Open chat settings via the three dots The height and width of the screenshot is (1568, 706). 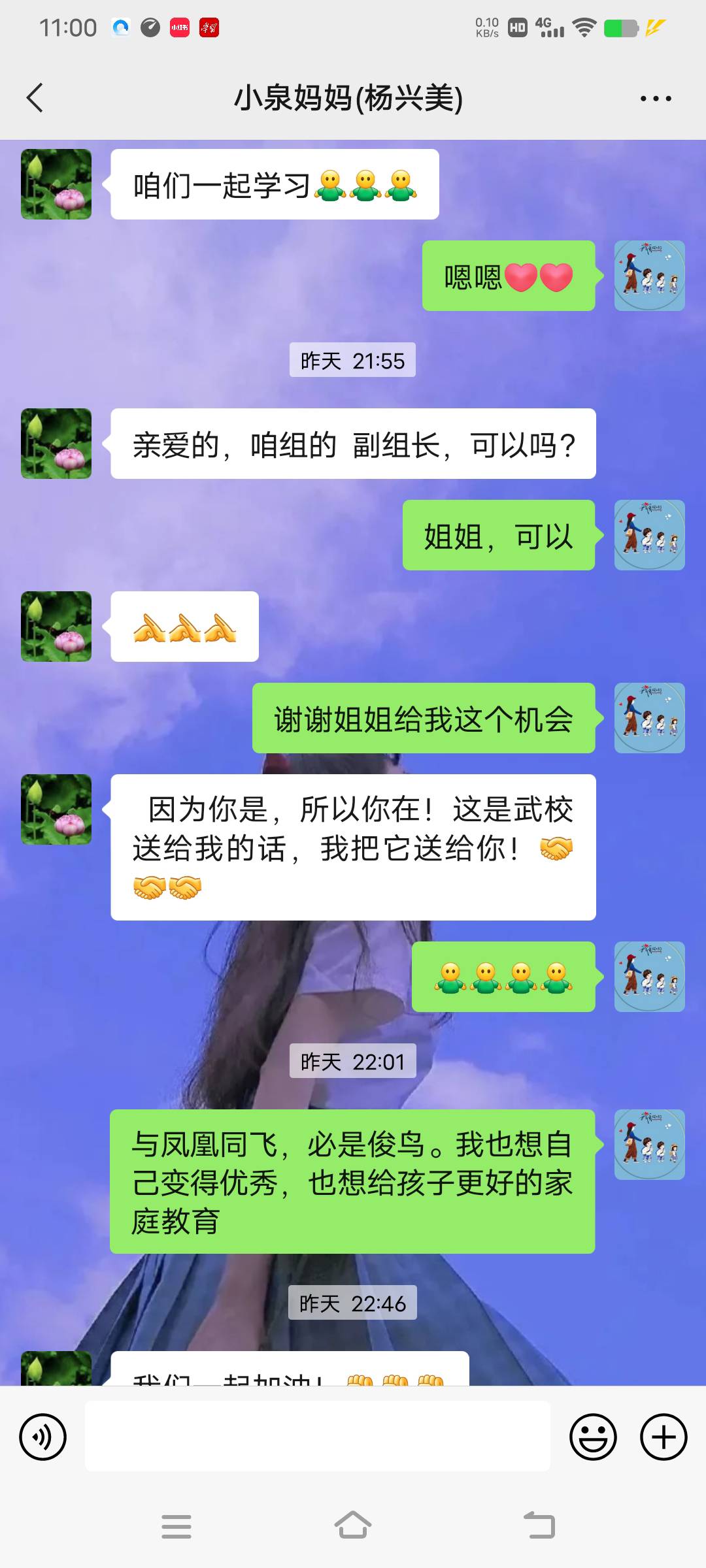[x=656, y=97]
